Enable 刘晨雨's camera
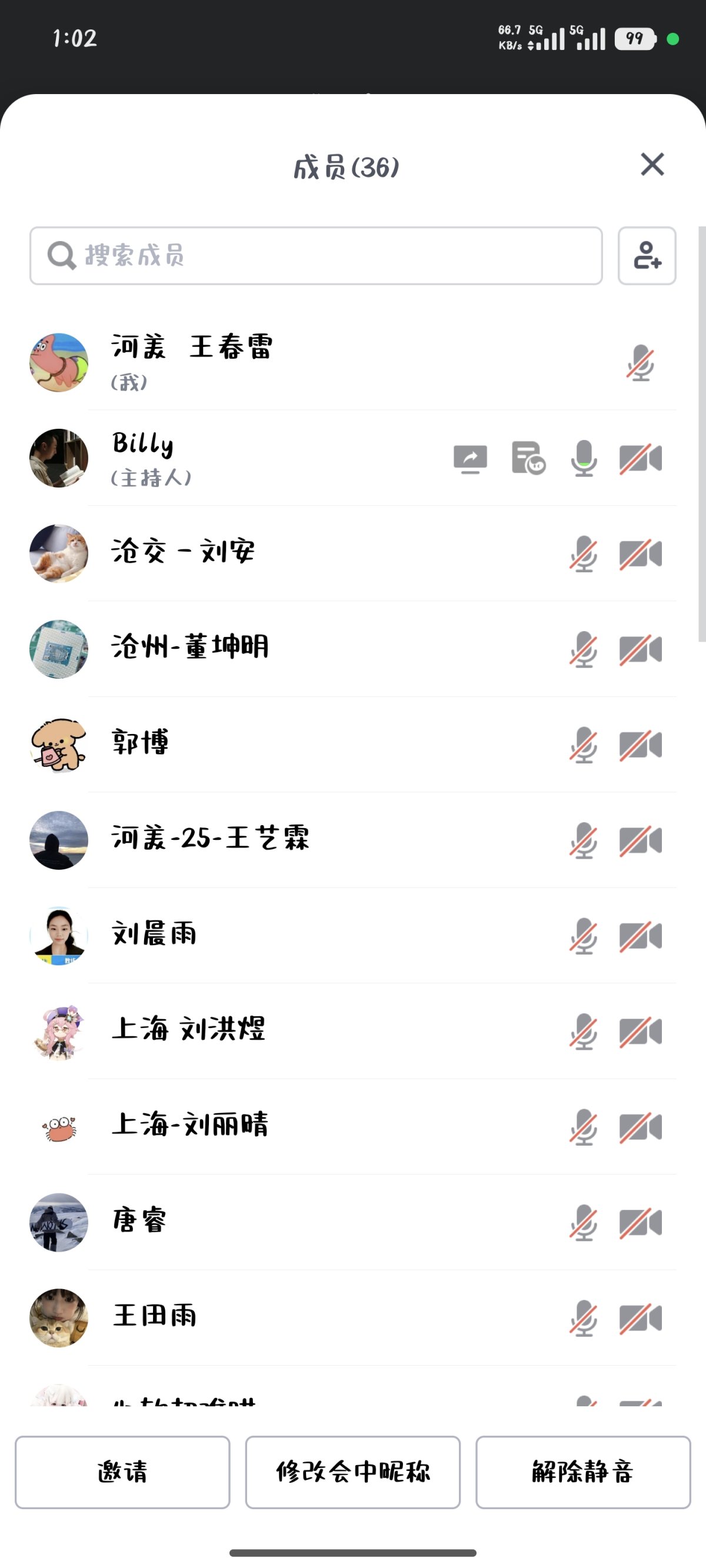This screenshot has width=706, height=1568. coord(640,938)
